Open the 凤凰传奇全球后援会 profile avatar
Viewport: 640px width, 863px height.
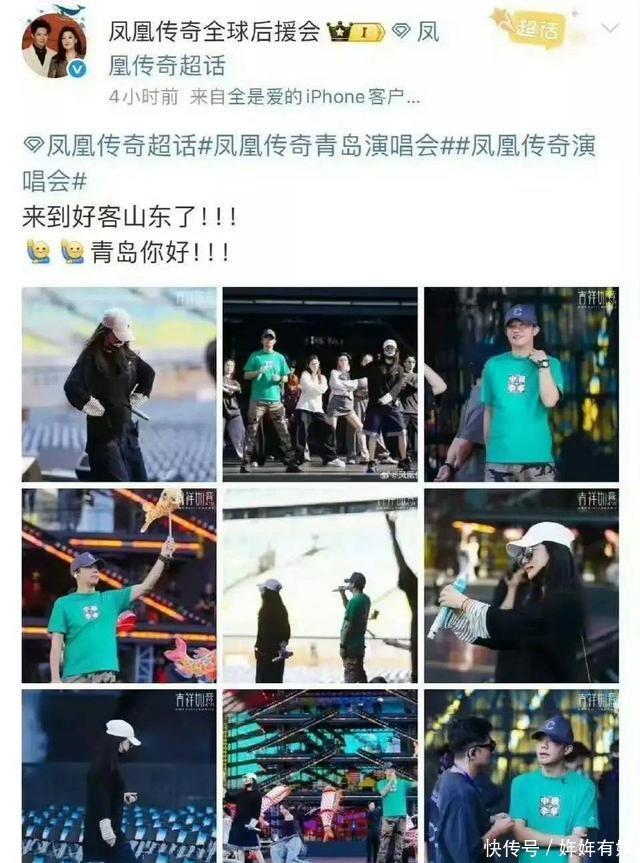click(54, 46)
